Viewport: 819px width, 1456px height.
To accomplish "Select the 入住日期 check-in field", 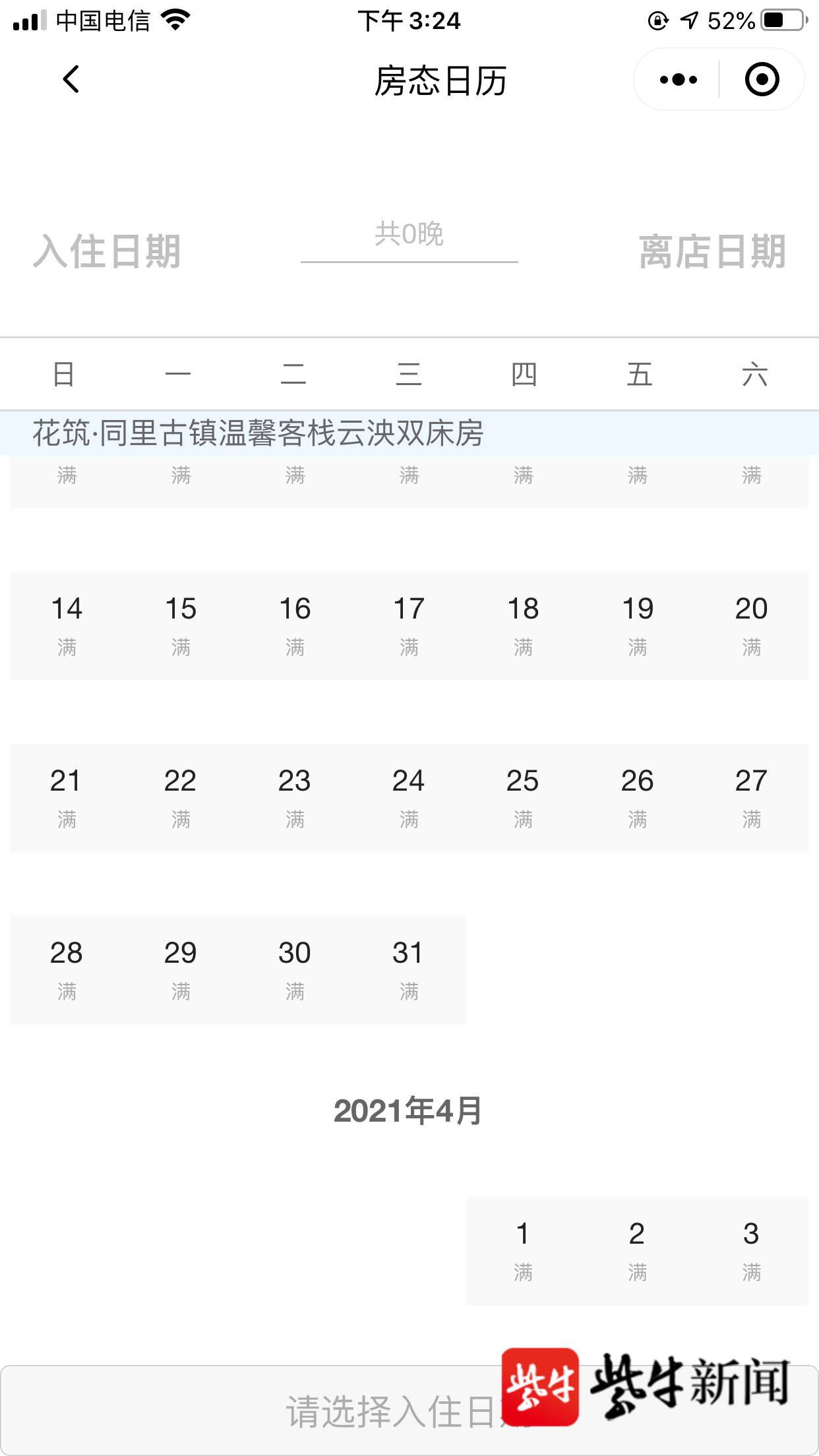I will (x=107, y=251).
